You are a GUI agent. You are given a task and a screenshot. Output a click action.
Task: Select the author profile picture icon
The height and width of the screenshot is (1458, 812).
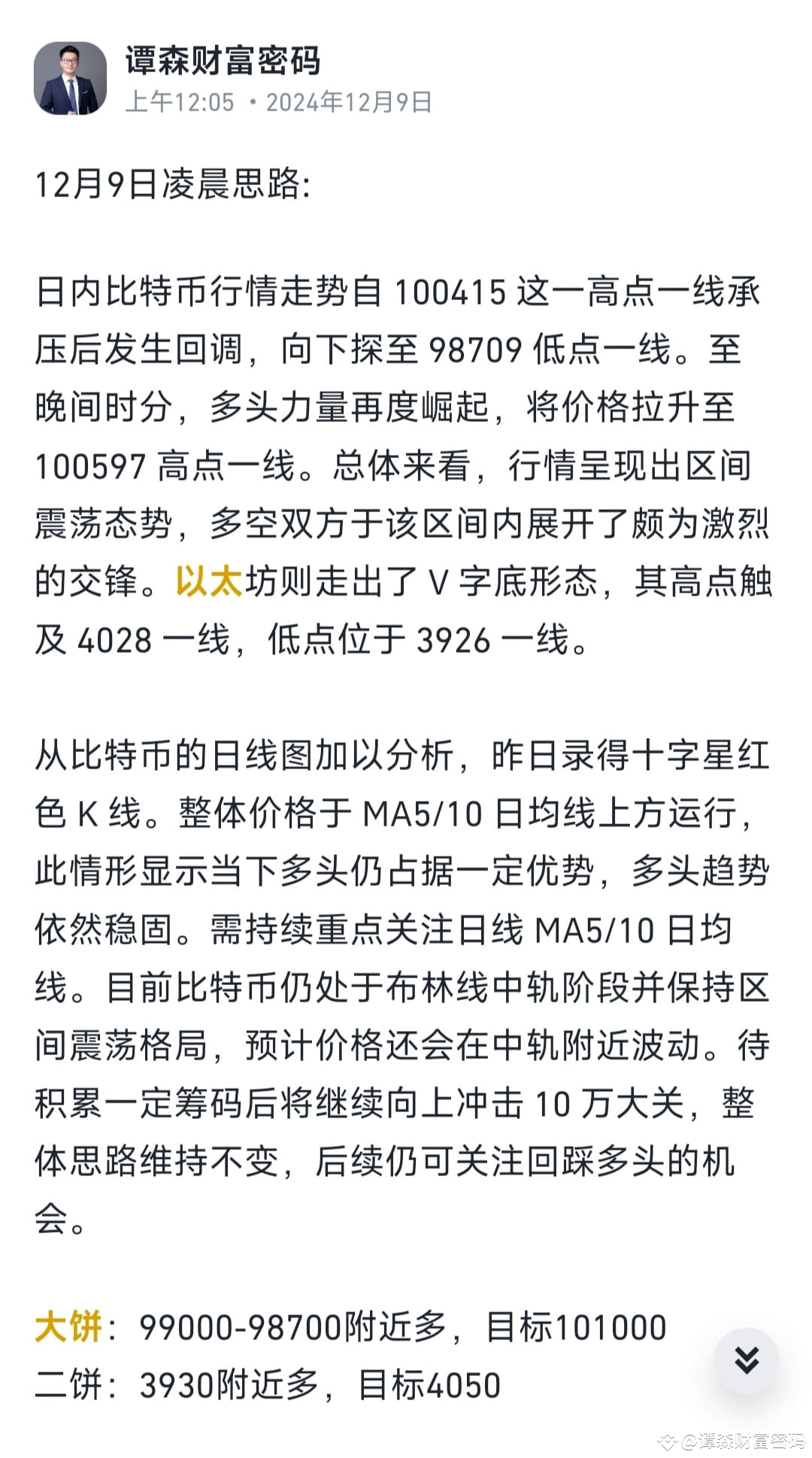click(72, 77)
